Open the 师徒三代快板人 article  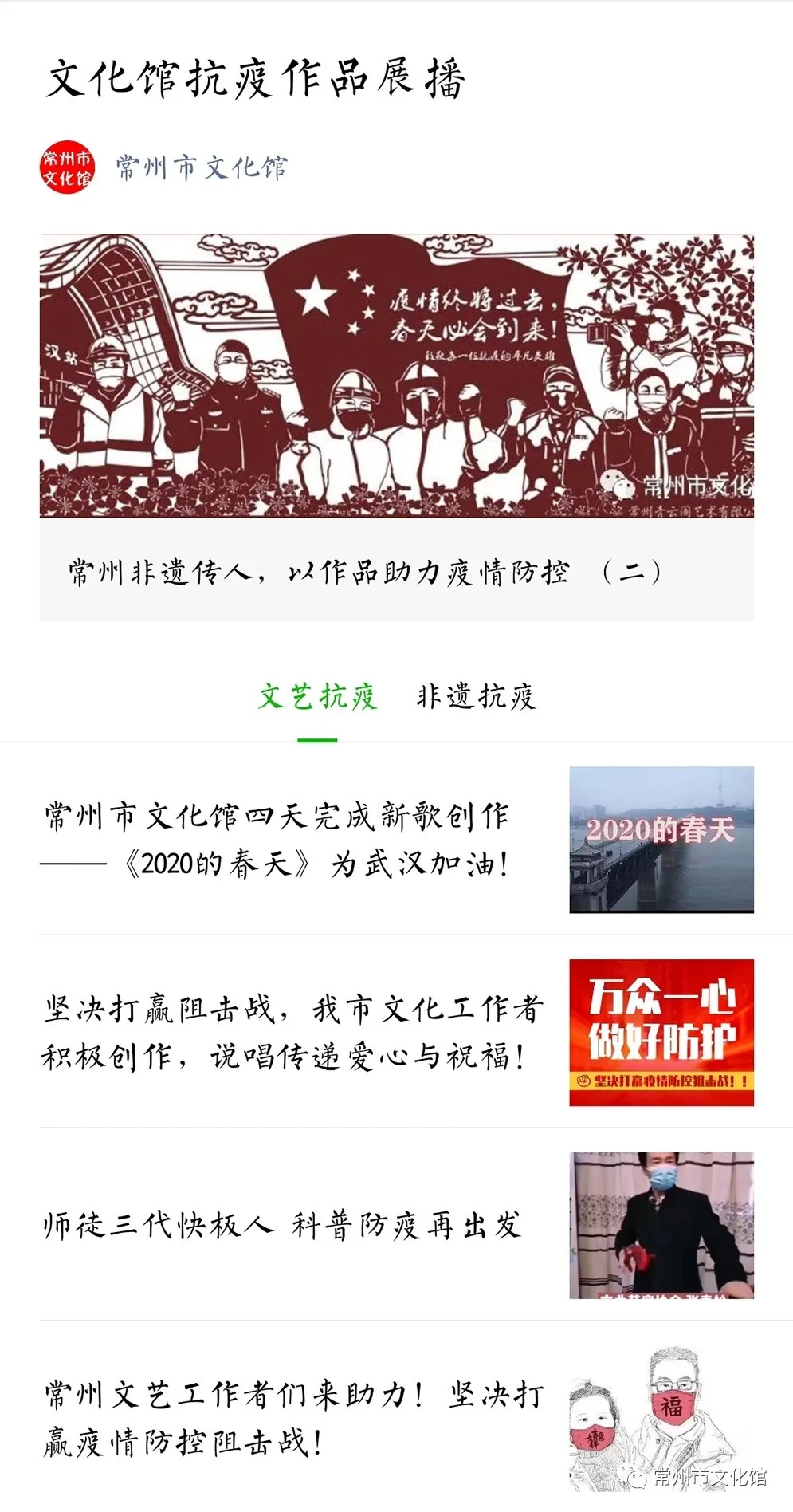coord(397,1225)
